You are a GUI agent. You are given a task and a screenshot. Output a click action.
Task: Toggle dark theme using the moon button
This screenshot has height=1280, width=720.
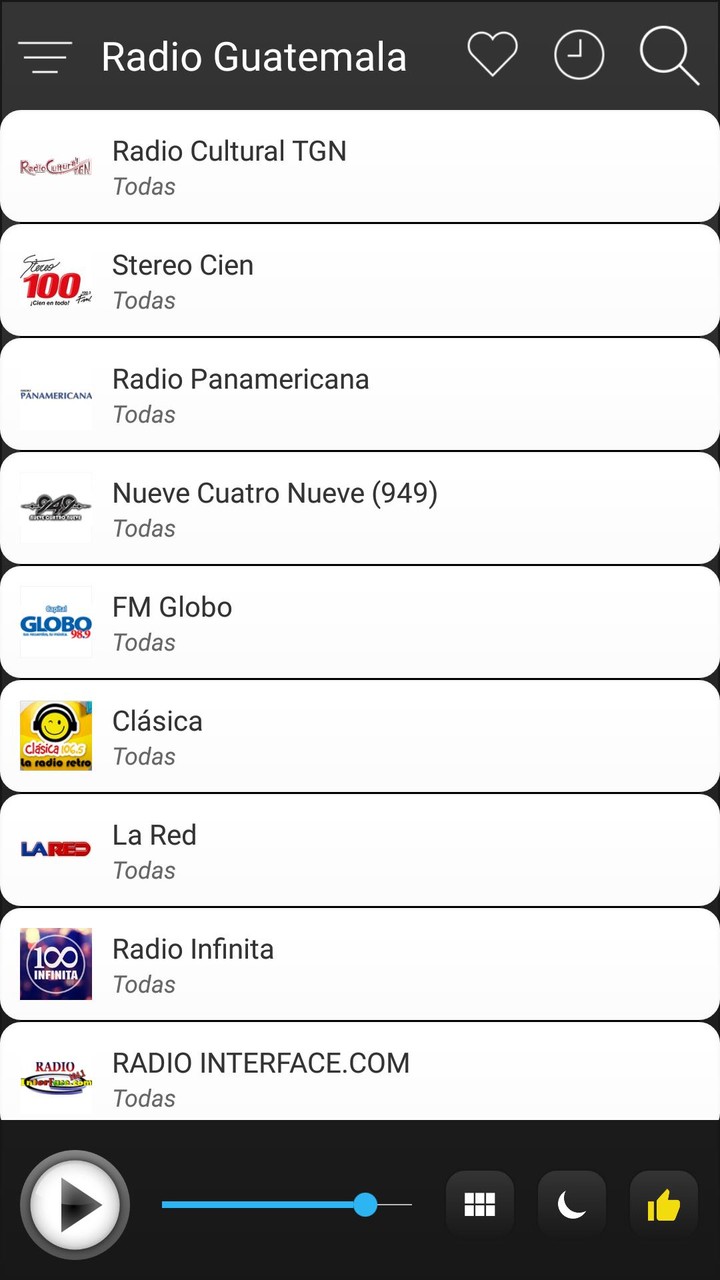click(571, 1204)
